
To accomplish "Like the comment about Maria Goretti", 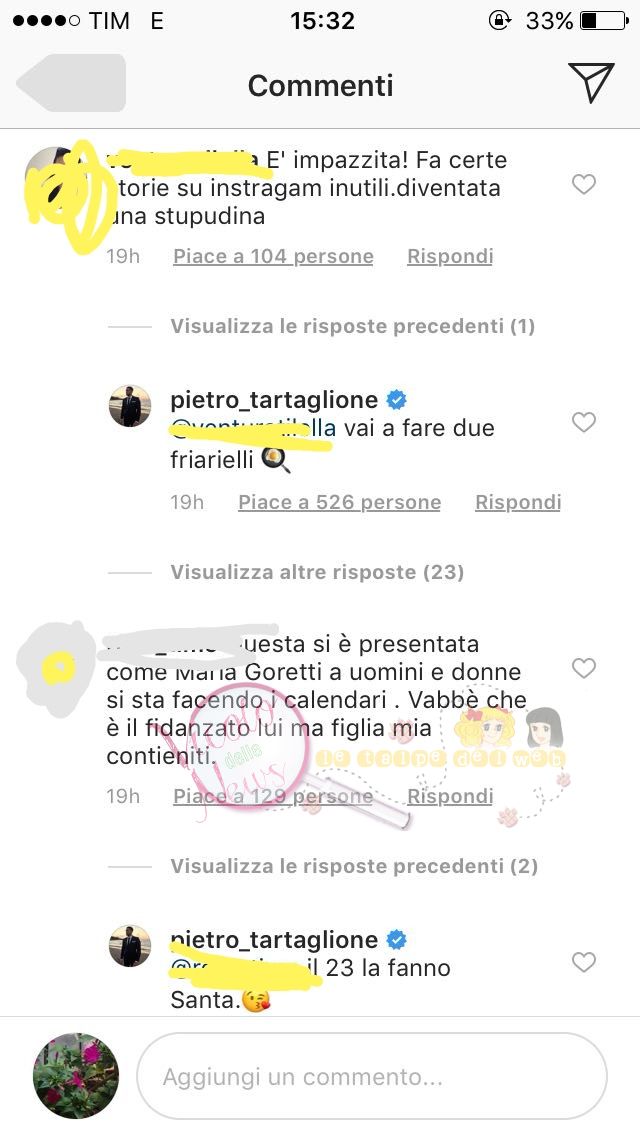I will [583, 668].
